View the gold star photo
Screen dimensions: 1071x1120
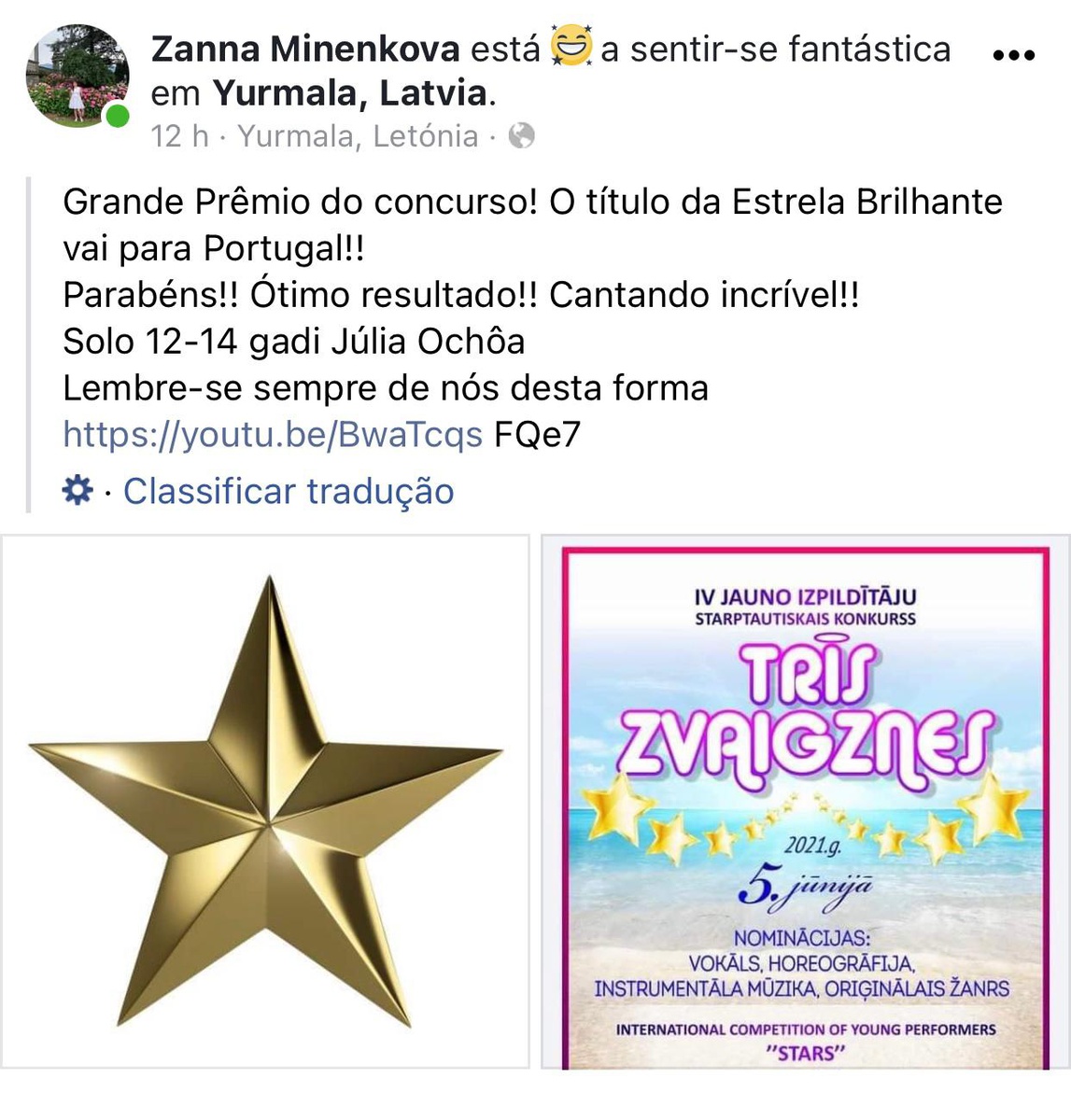point(265,801)
